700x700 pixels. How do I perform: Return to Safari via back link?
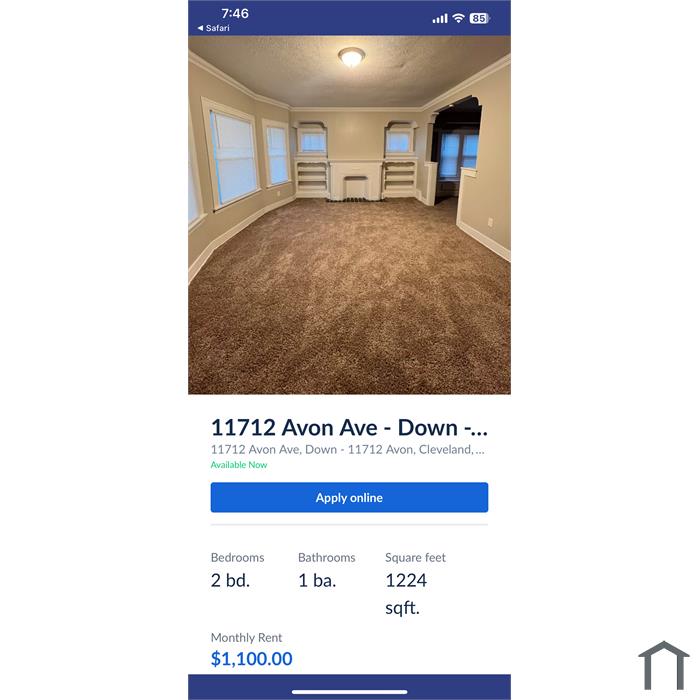point(213,28)
